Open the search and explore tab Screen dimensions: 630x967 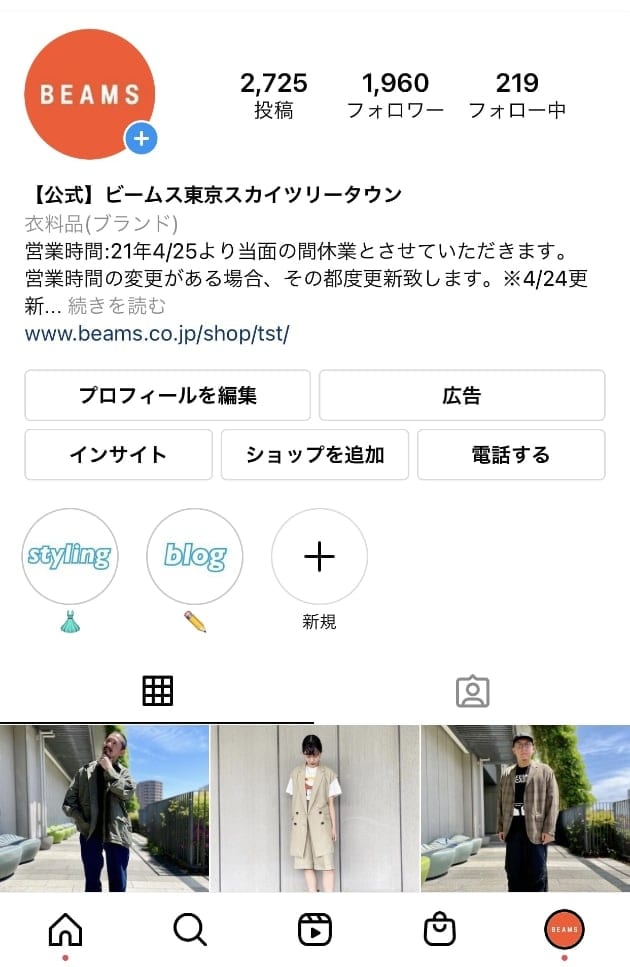(x=190, y=930)
